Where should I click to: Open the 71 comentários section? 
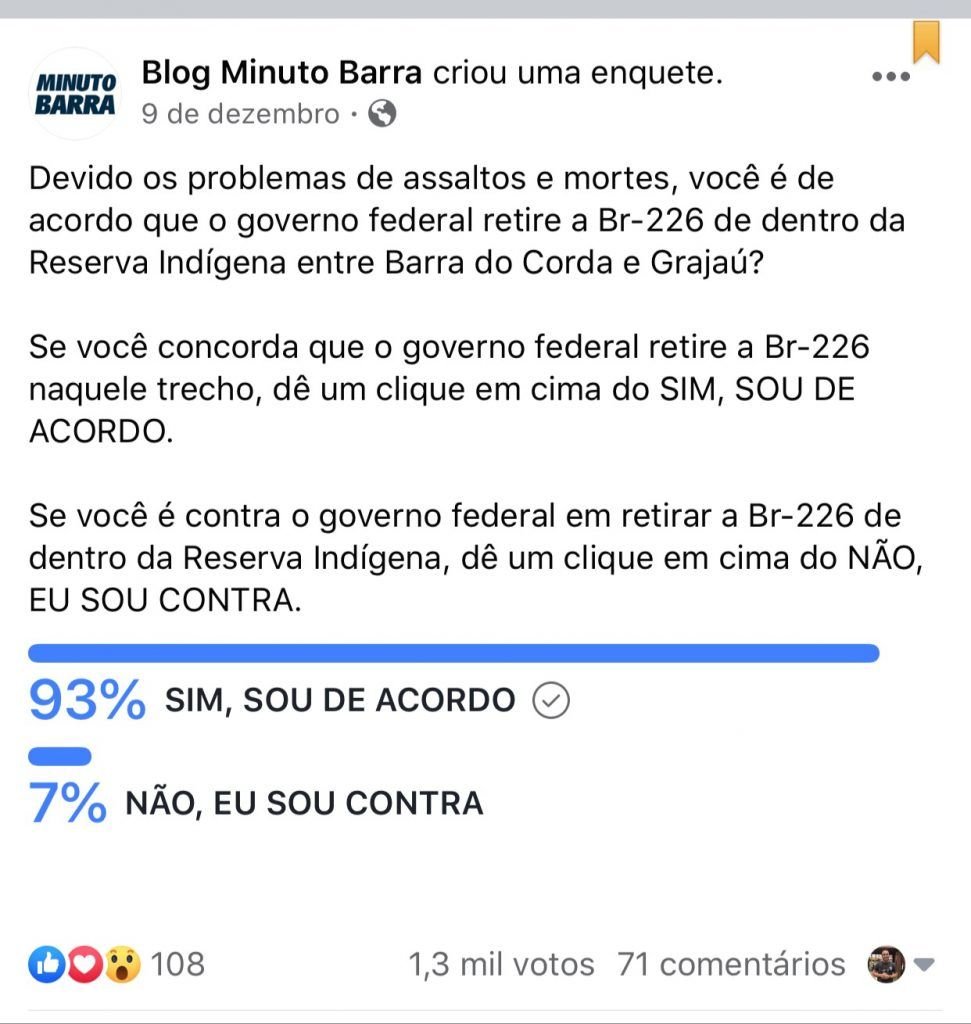[x=731, y=964]
